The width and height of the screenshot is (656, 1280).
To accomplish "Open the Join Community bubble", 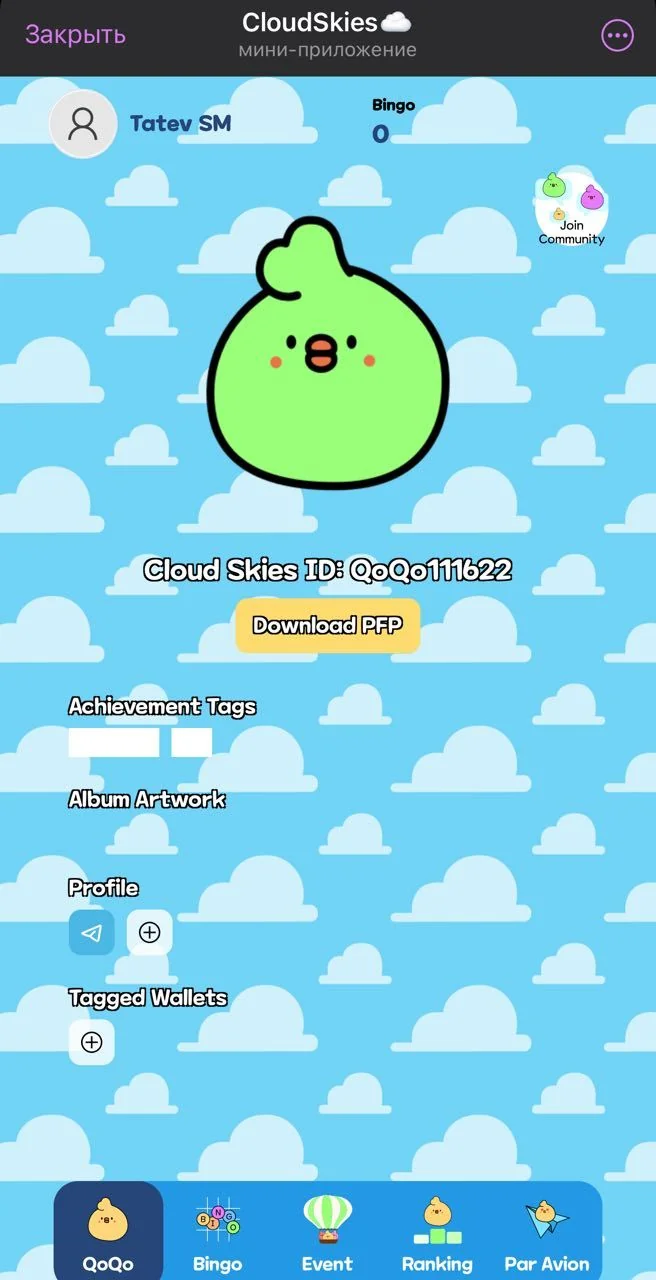I will [x=571, y=209].
